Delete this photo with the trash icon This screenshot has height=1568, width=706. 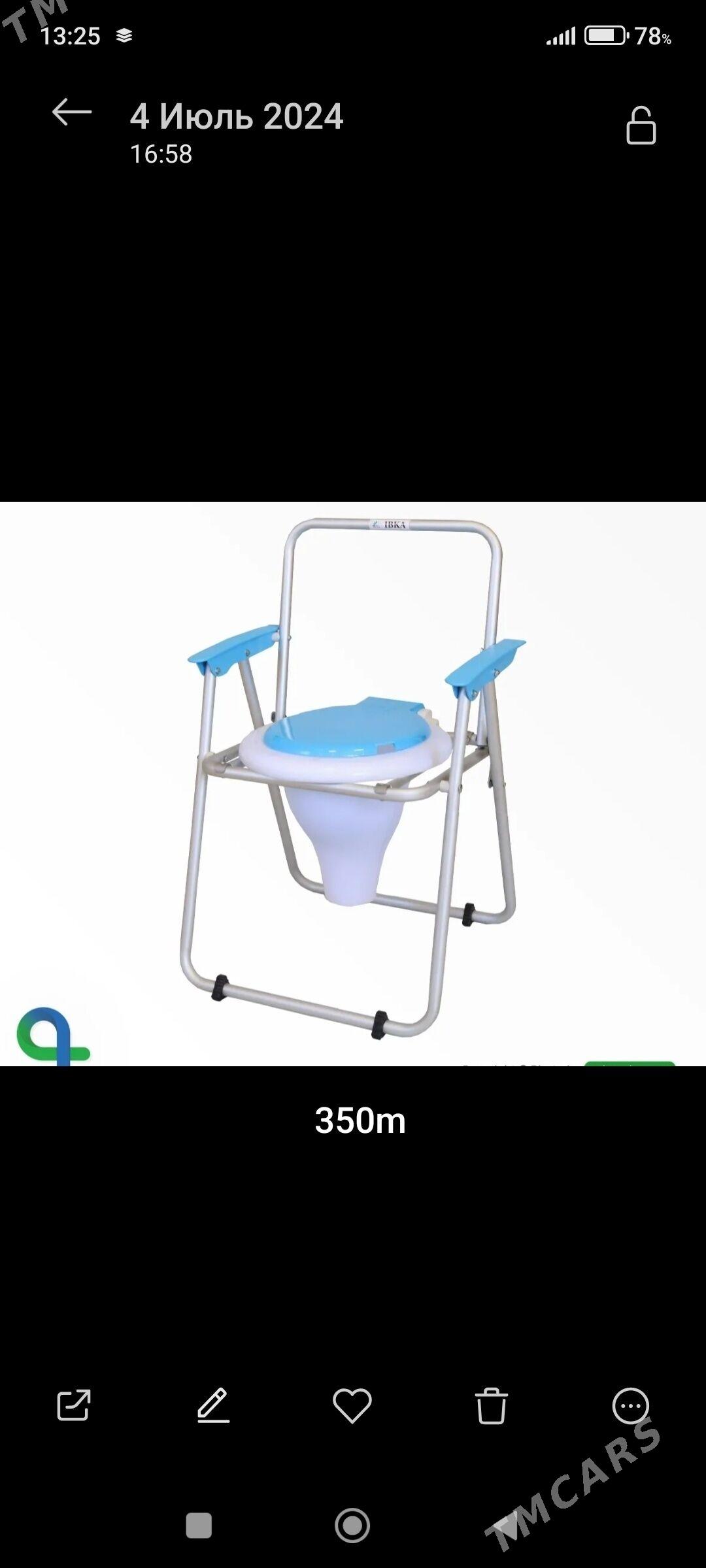[x=491, y=1405]
